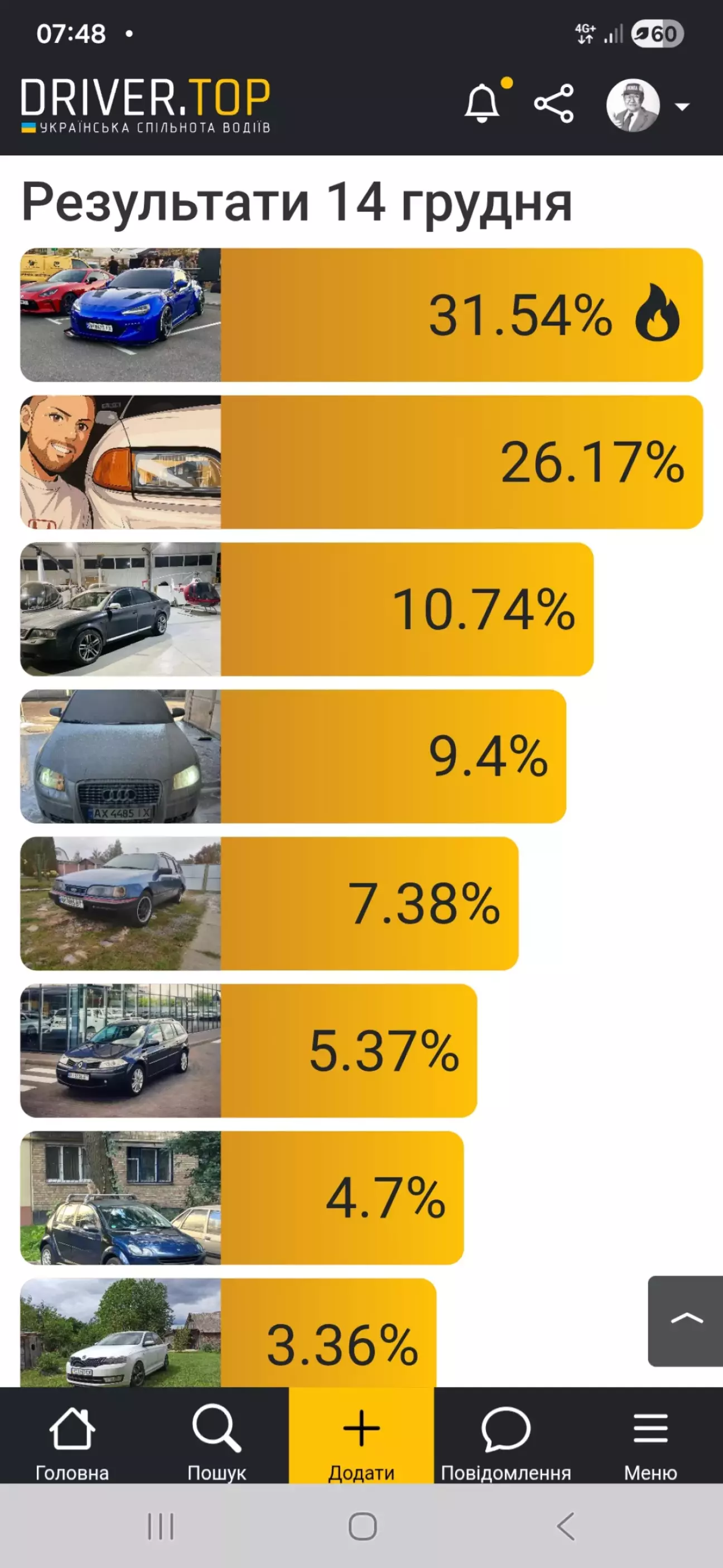Open the 10.74% hangar sedan result
Image resolution: width=723 pixels, height=1568 pixels.
point(307,610)
